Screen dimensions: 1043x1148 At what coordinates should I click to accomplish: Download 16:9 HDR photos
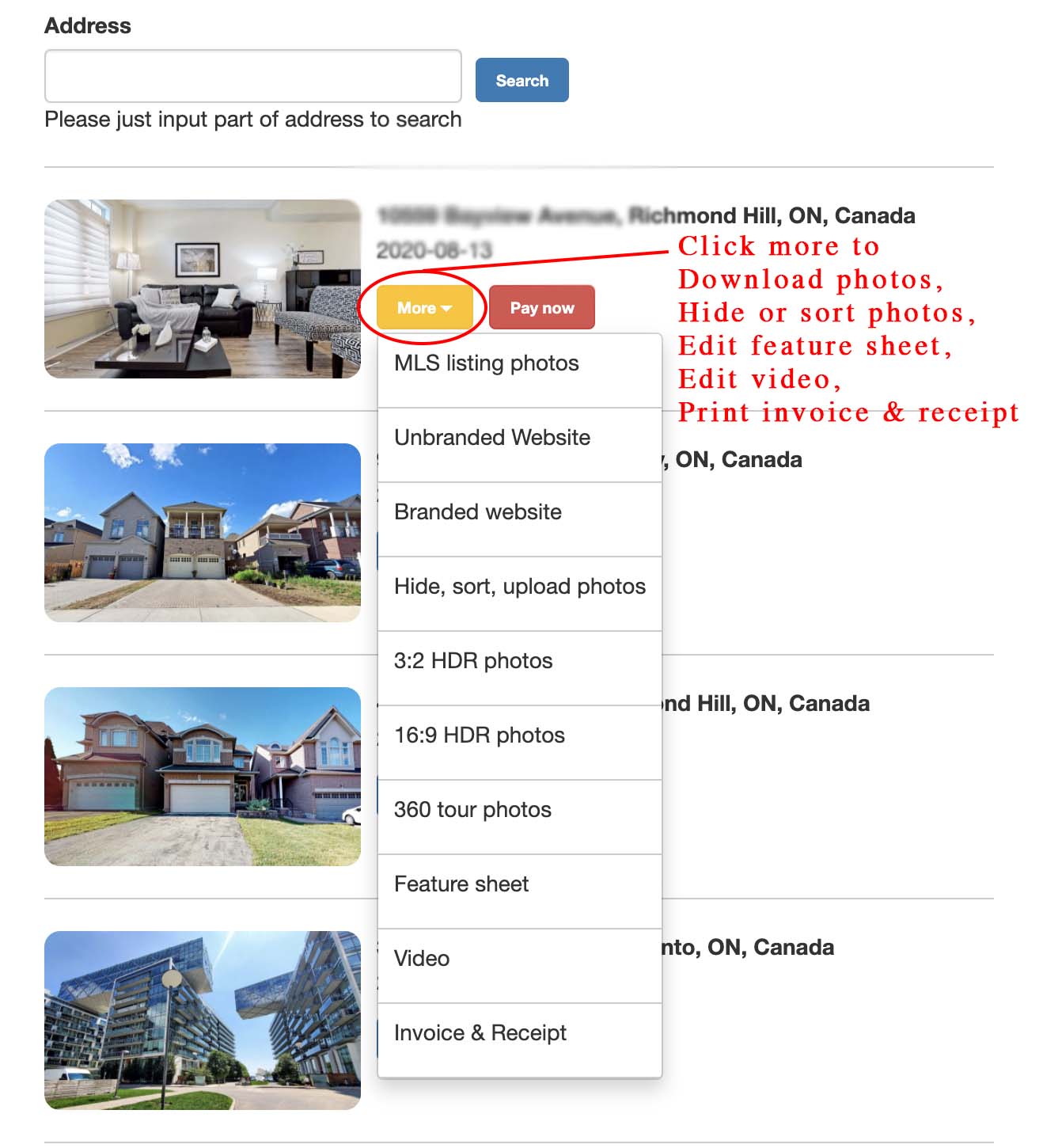pyautogui.click(x=480, y=736)
